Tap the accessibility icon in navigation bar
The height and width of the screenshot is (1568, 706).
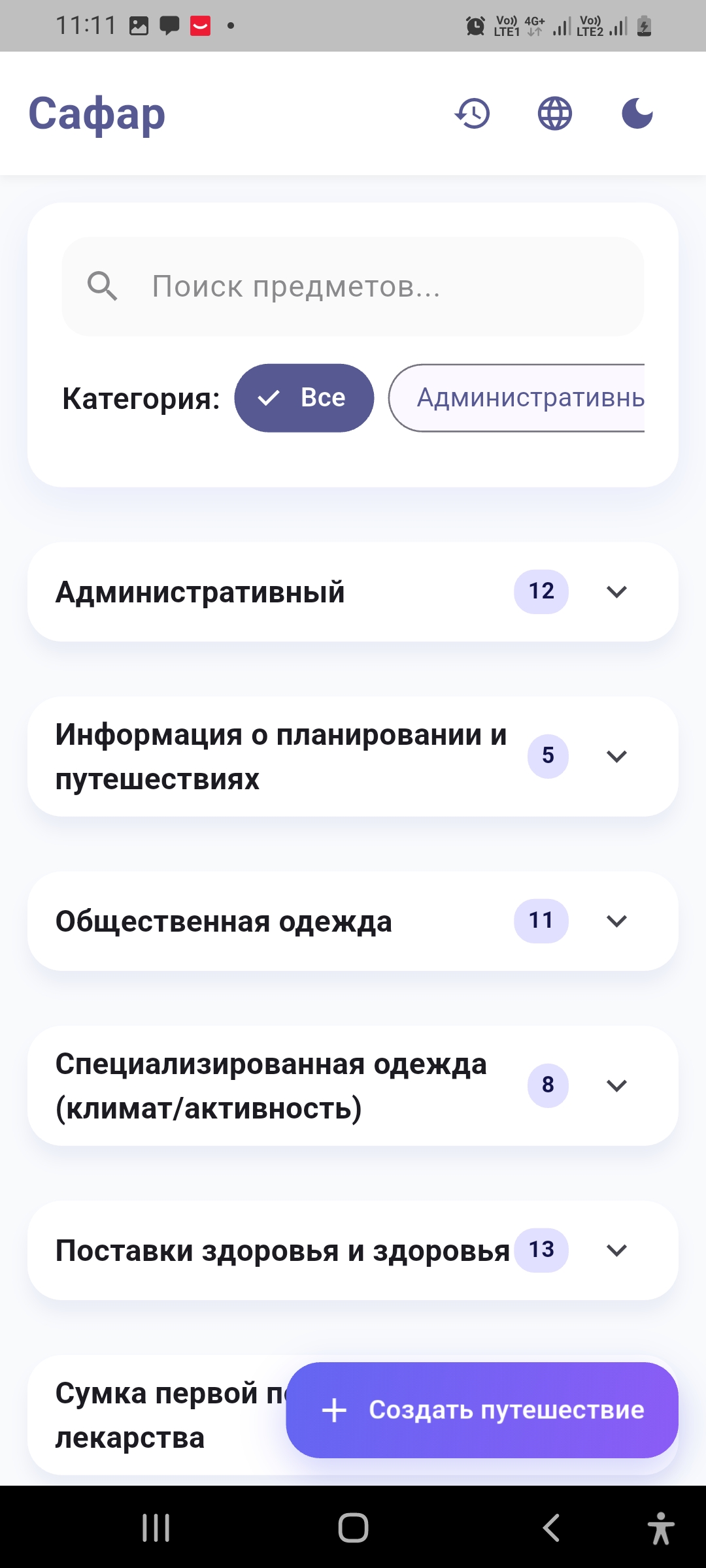pos(660,1527)
